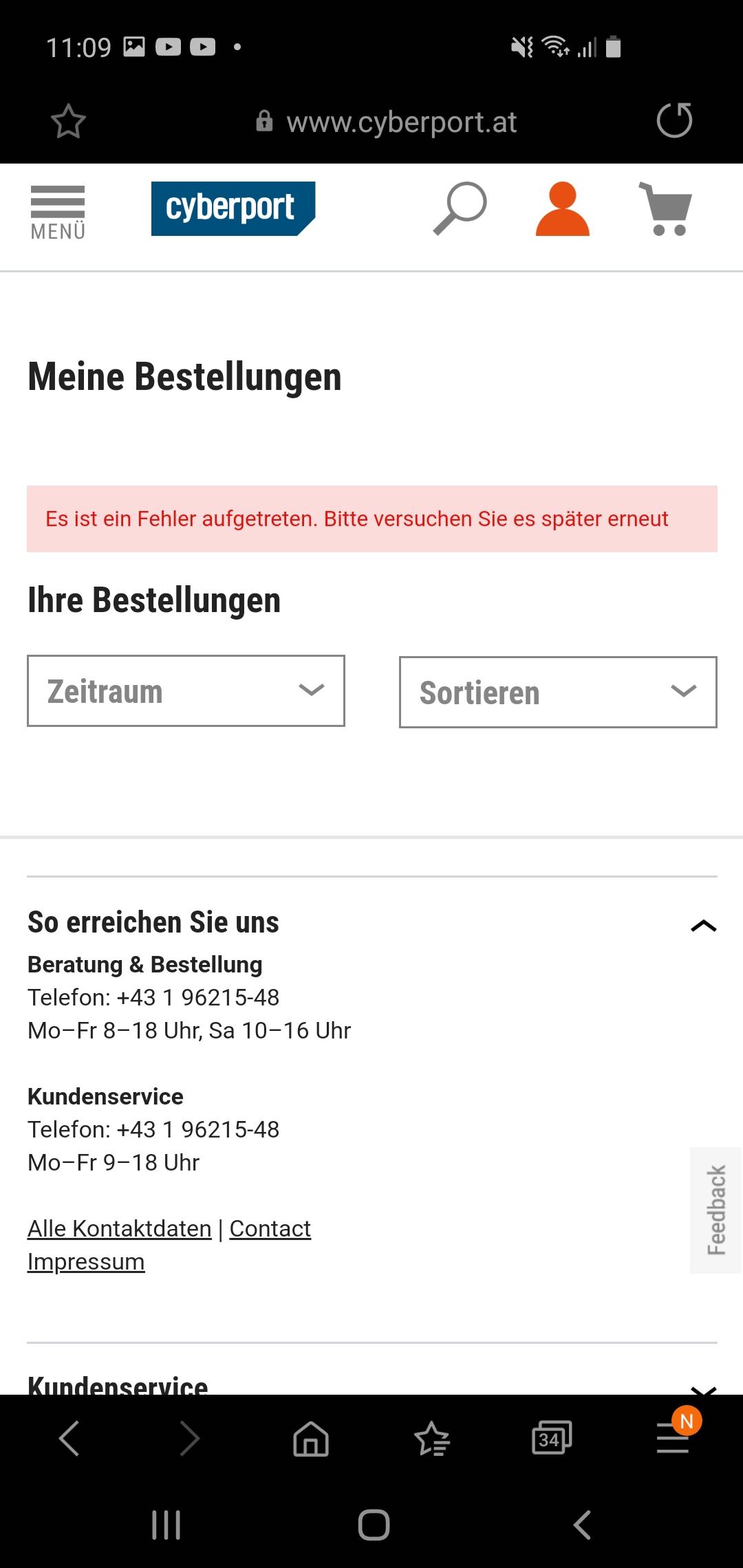The image size is (743, 1568).
Task: Collapse the So erreichen Sie uns section
Action: pos(703,926)
